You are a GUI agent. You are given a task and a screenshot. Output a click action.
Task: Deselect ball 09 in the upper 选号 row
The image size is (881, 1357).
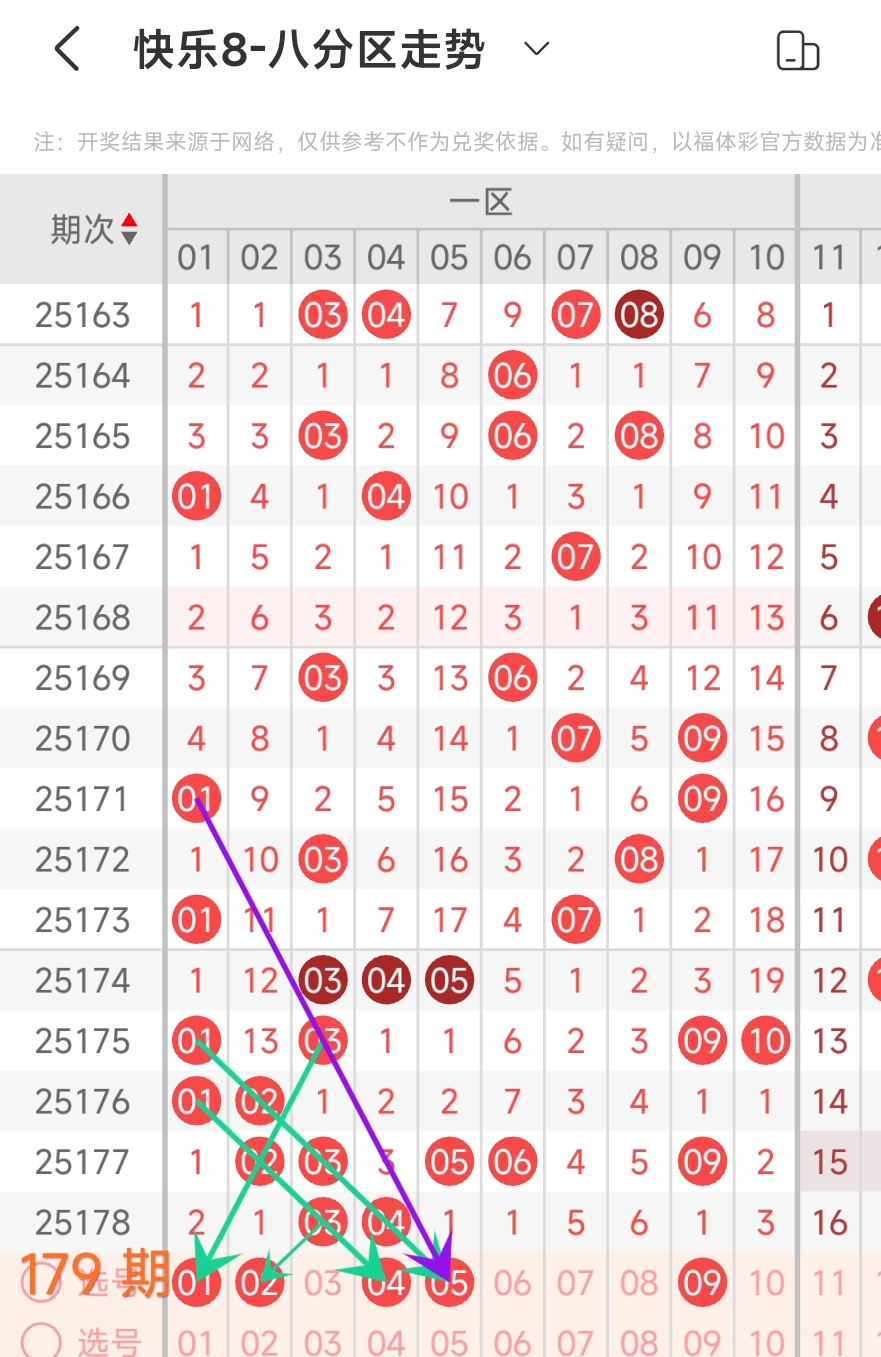(x=702, y=1283)
